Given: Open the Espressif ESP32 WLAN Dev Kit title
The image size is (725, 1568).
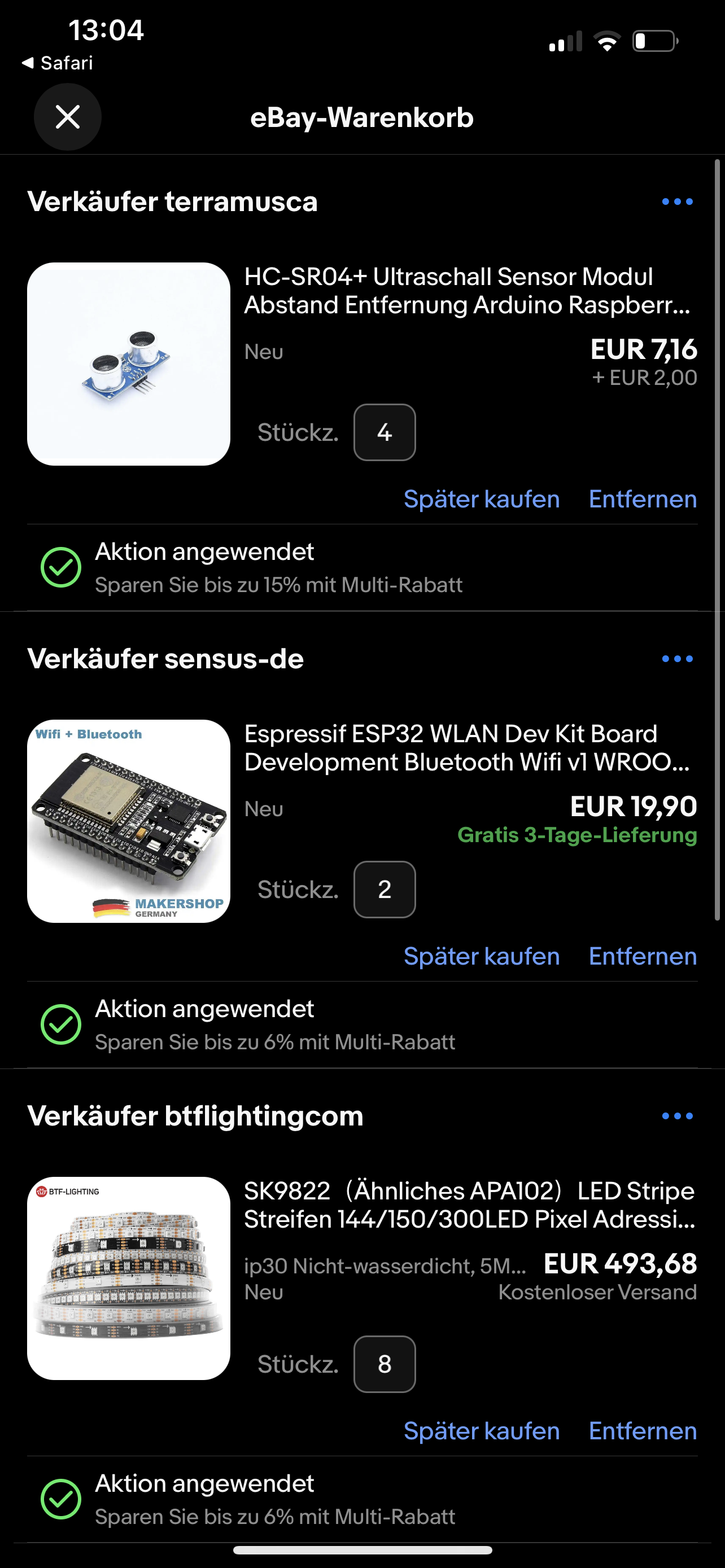Looking at the screenshot, I should (467, 748).
